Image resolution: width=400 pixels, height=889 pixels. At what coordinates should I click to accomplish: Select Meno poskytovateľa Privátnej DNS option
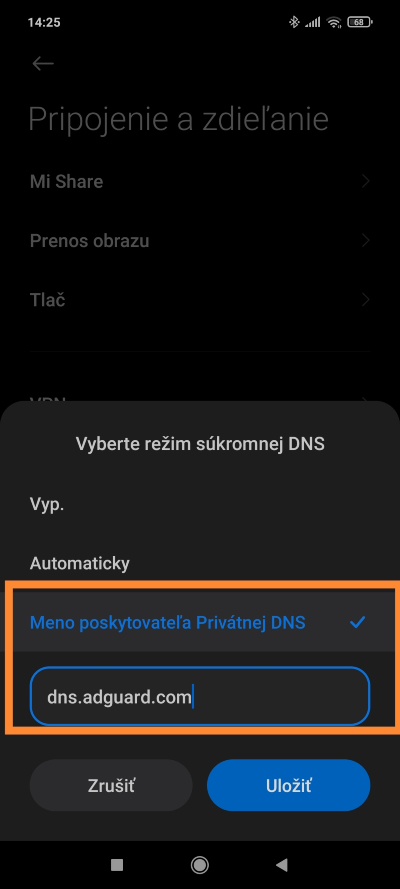199,623
